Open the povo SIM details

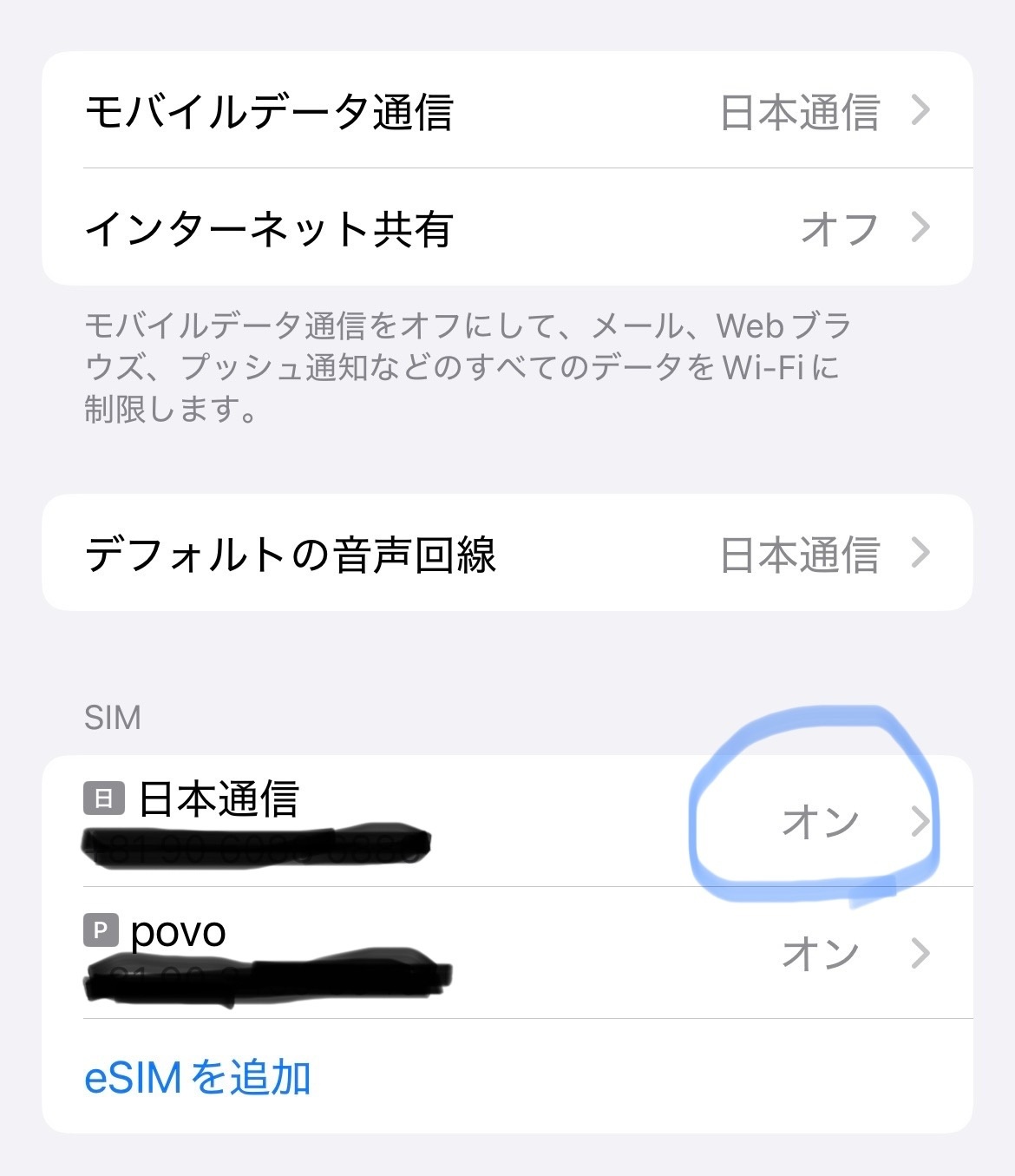[x=507, y=953]
